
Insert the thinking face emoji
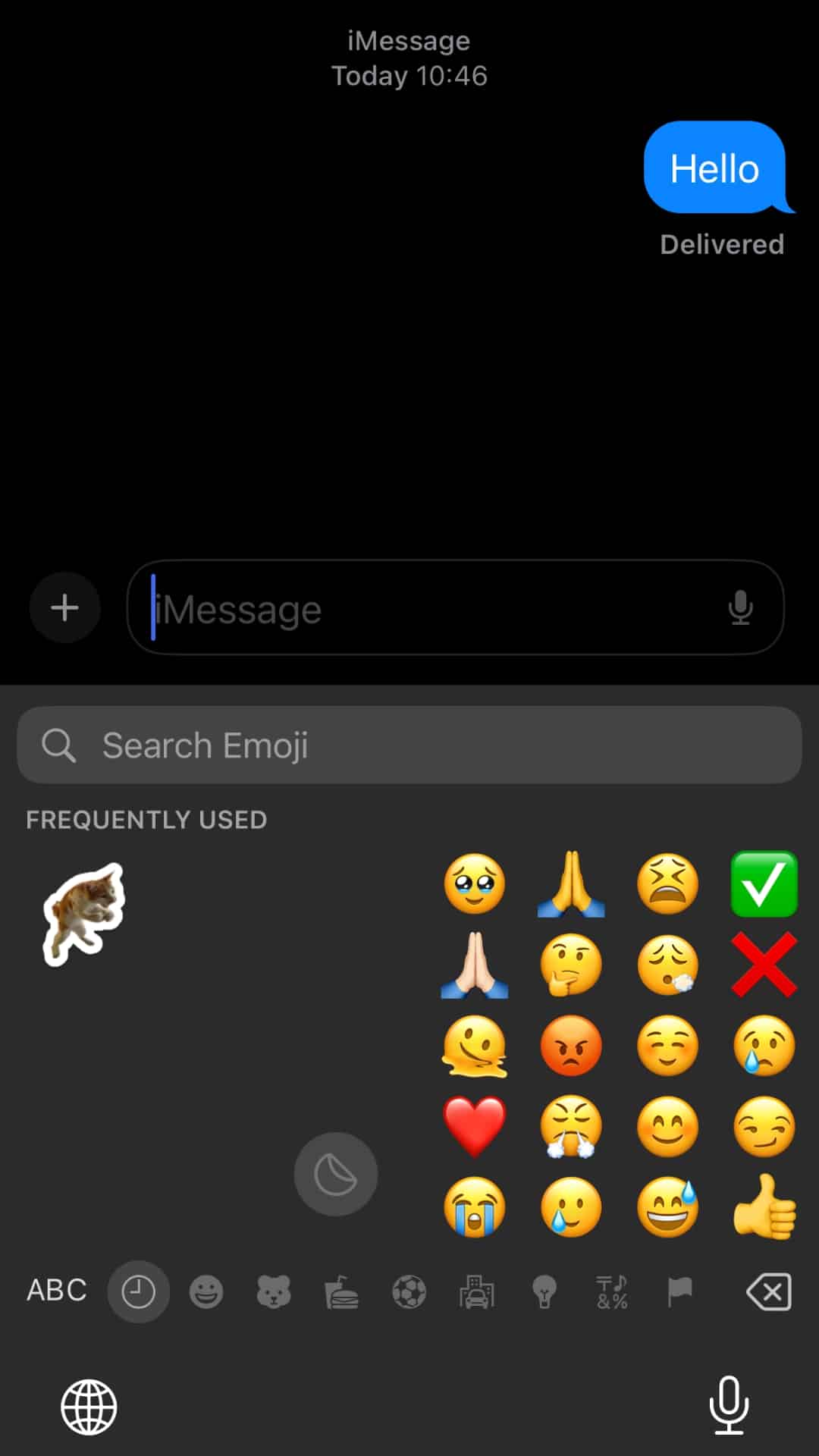(x=571, y=965)
